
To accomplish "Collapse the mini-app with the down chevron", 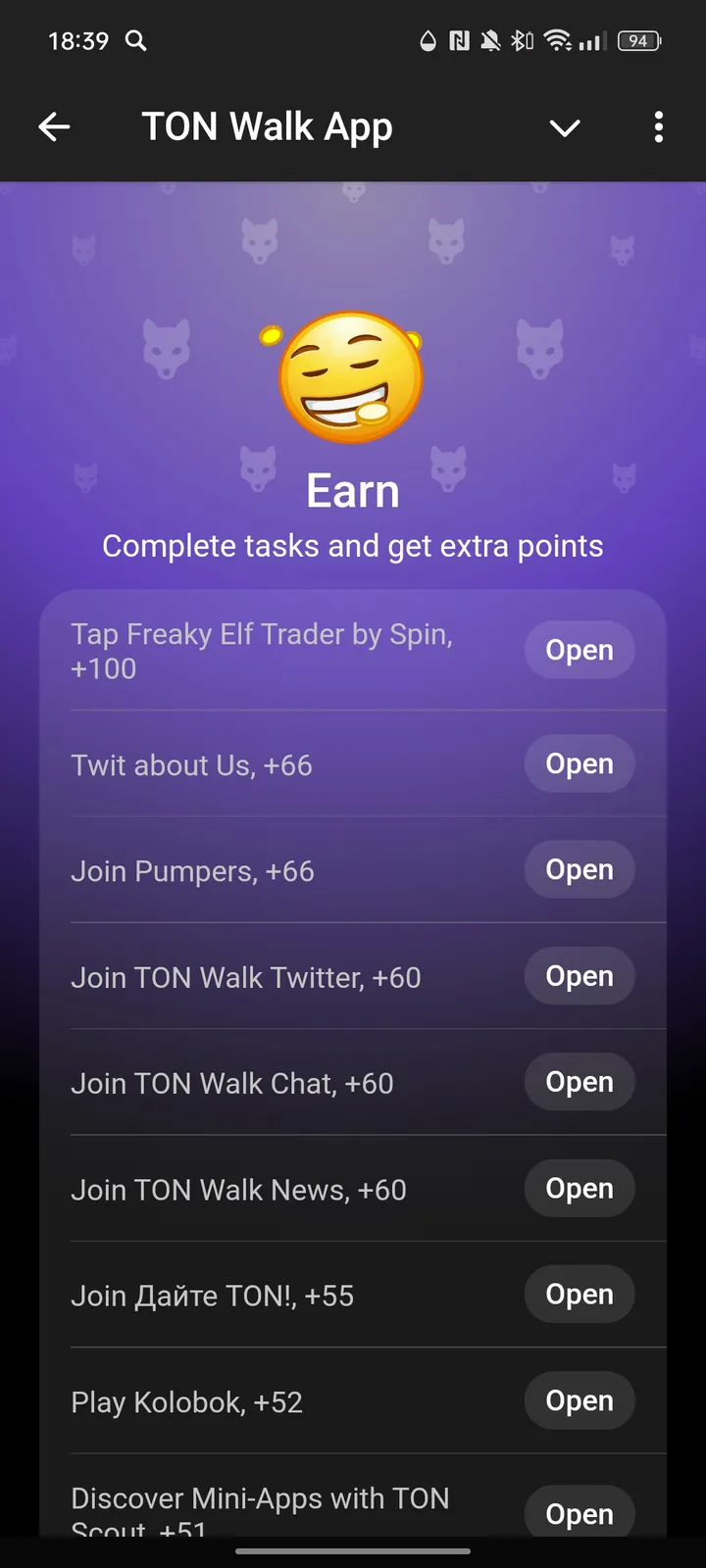I will pyautogui.click(x=565, y=127).
